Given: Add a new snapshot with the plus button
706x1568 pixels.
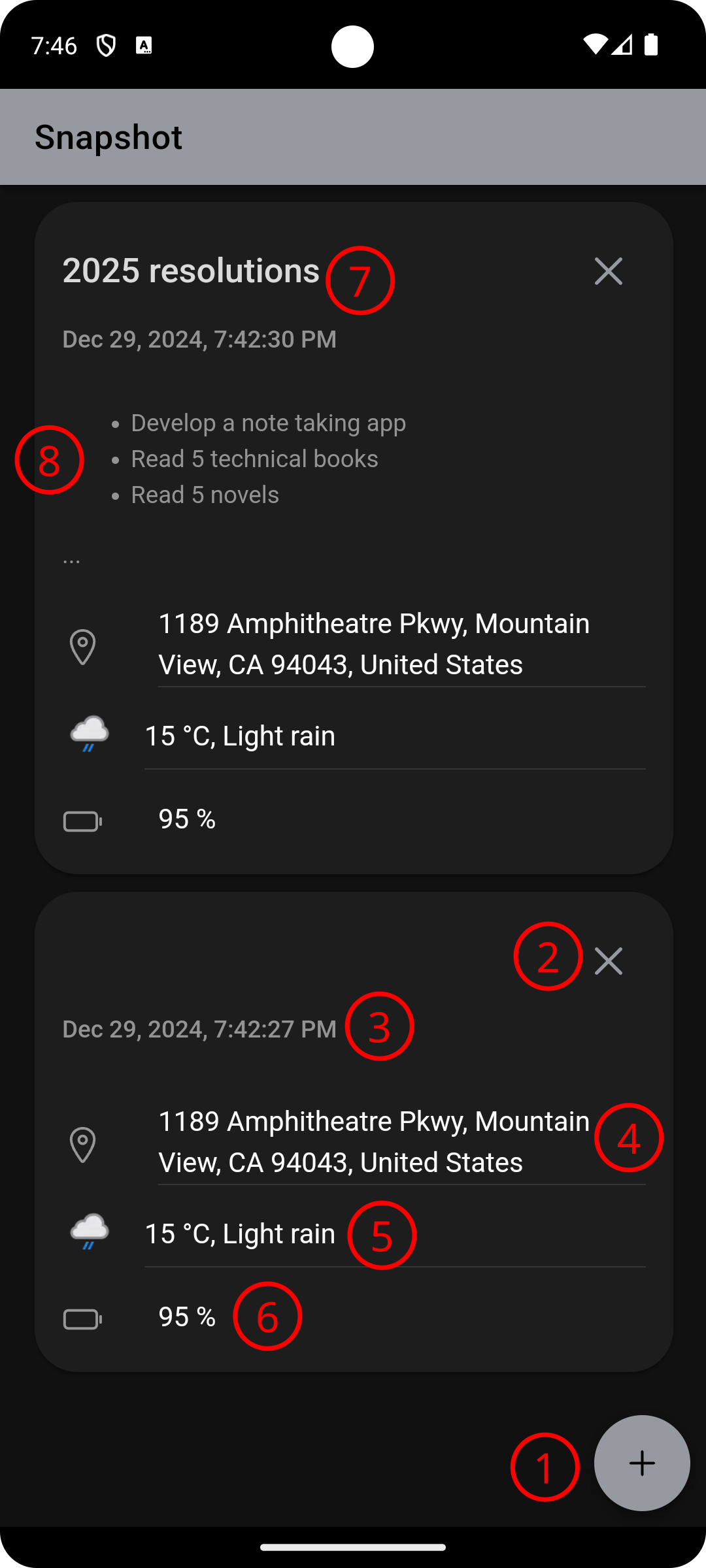Looking at the screenshot, I should click(642, 1463).
